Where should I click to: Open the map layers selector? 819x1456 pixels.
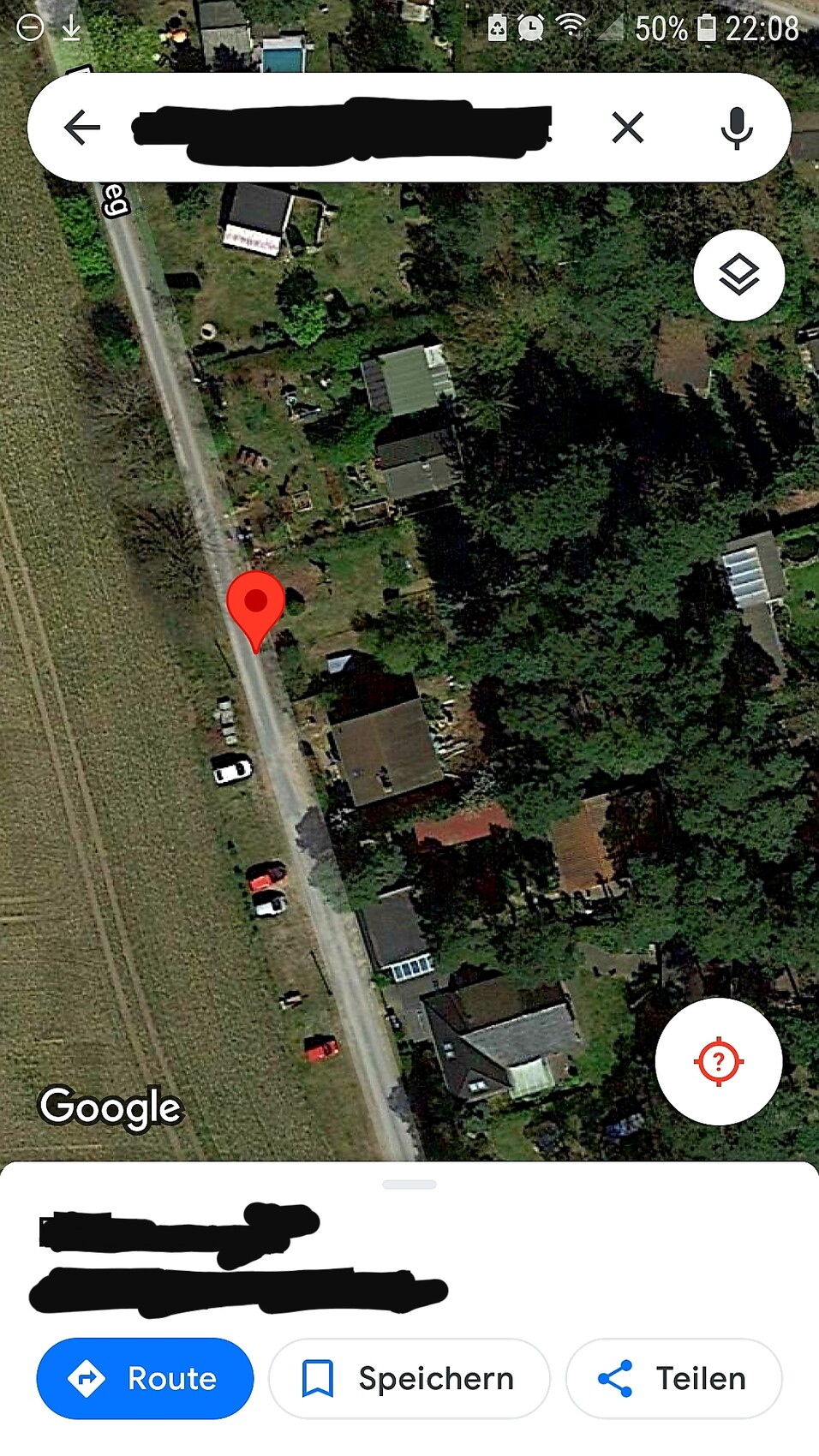(x=738, y=275)
